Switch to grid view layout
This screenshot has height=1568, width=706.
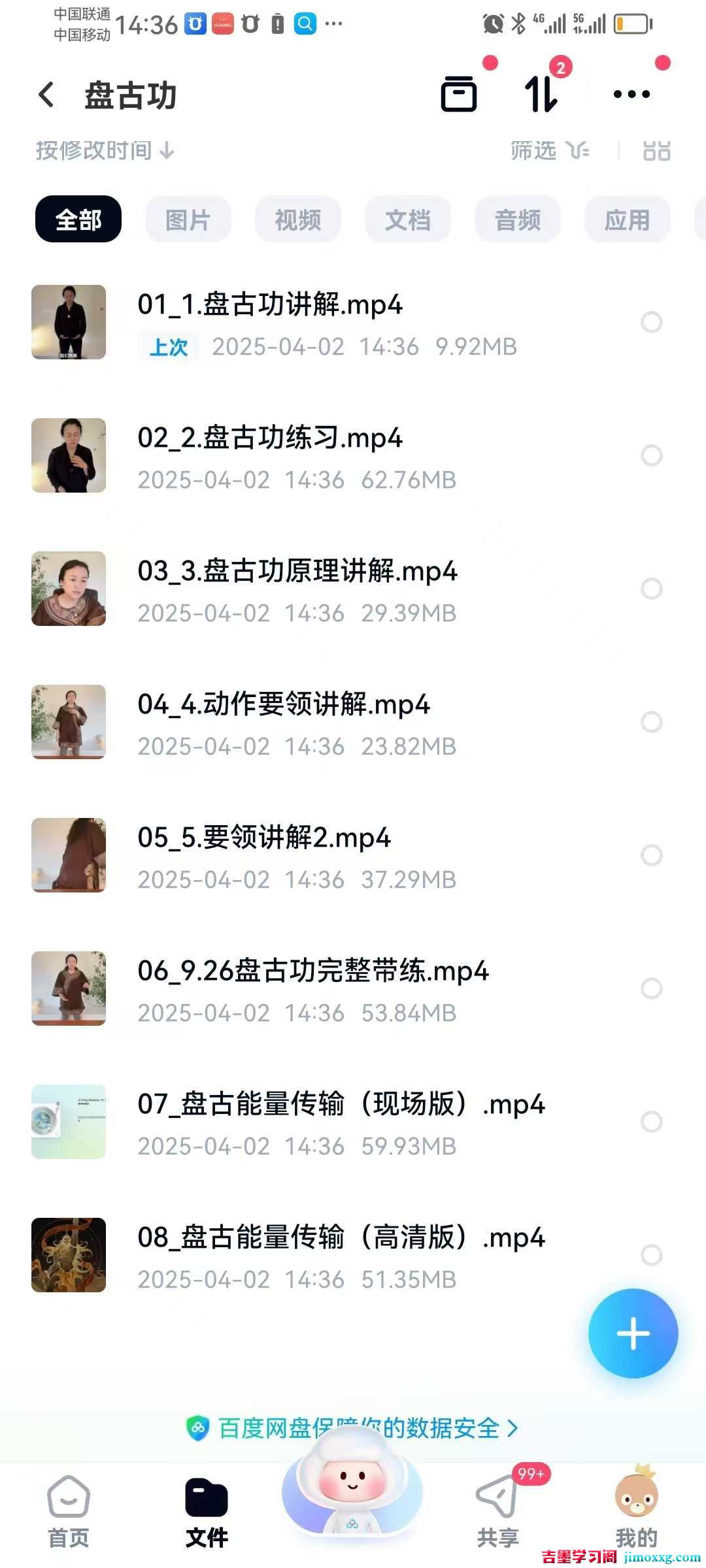pos(656,151)
